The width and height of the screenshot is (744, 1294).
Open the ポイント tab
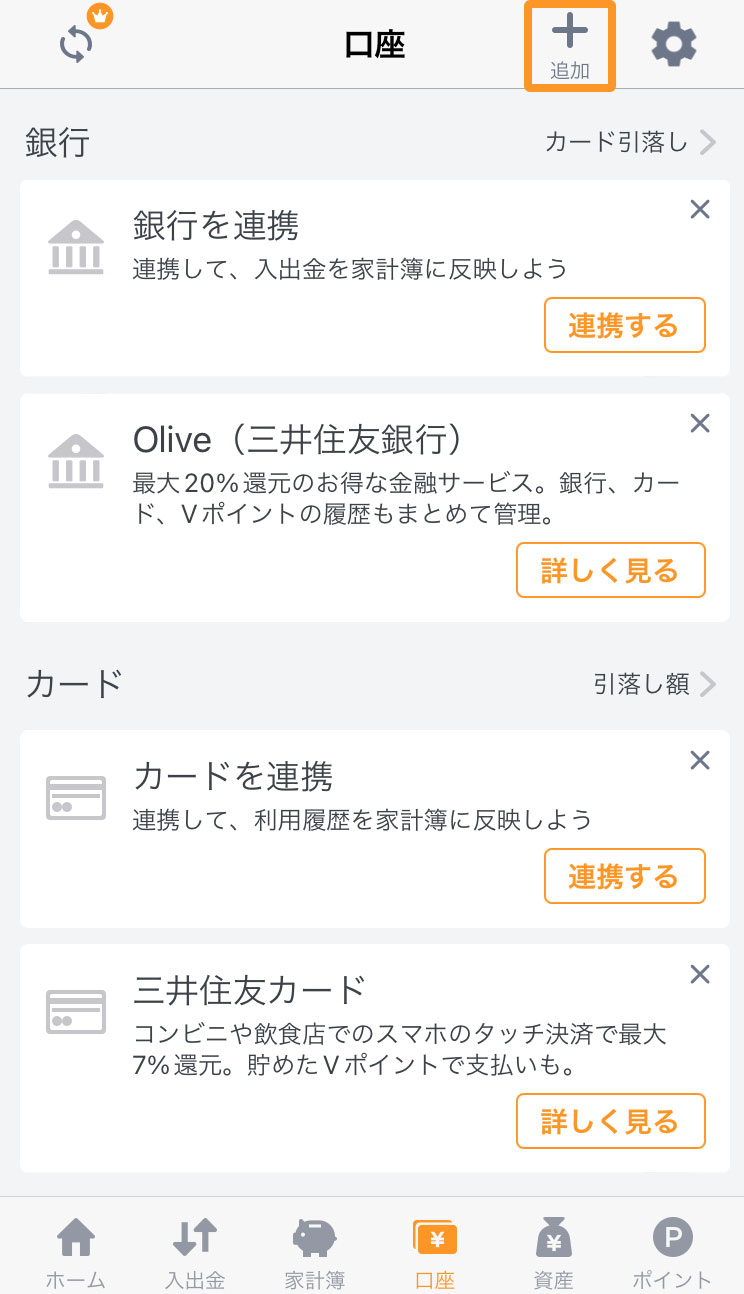[672, 1251]
